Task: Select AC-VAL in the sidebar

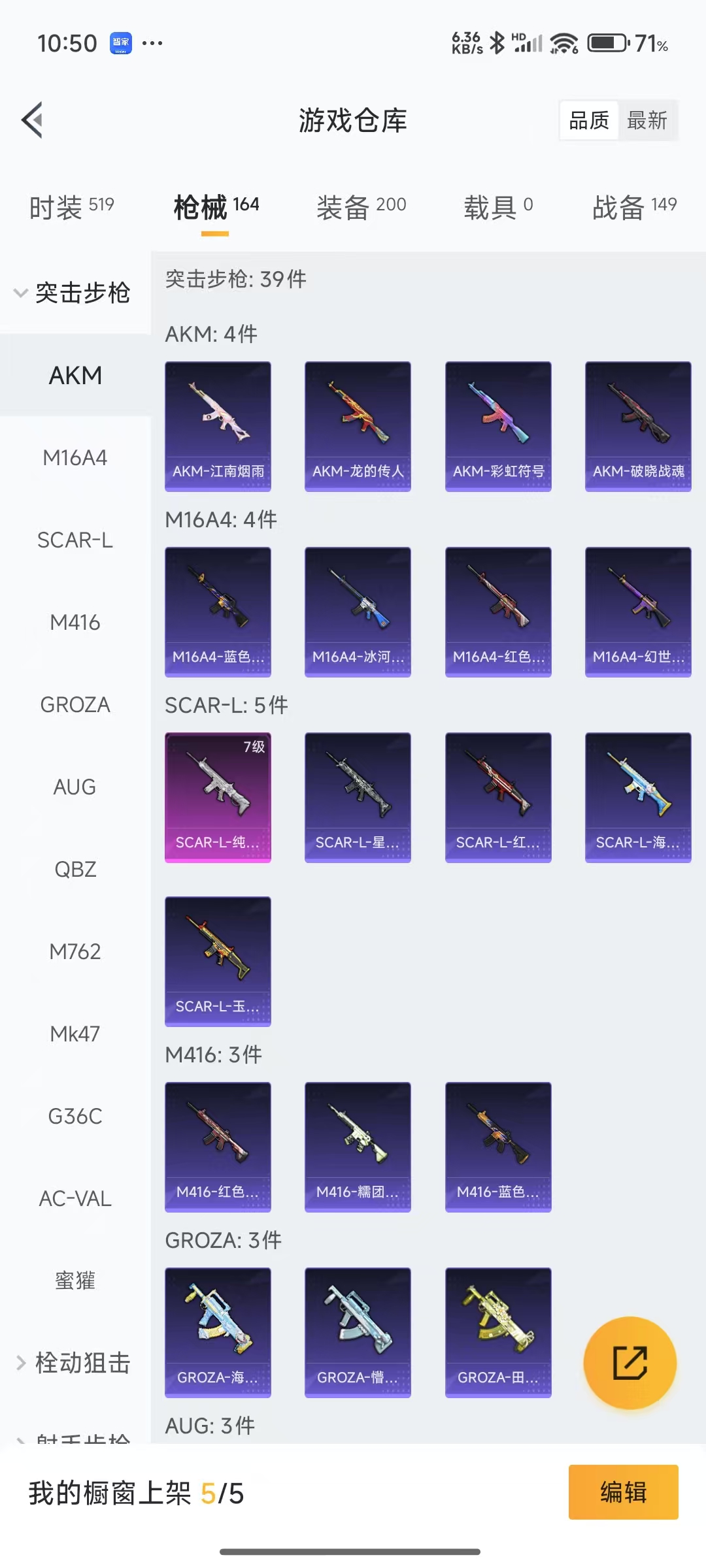Action: tap(75, 1199)
